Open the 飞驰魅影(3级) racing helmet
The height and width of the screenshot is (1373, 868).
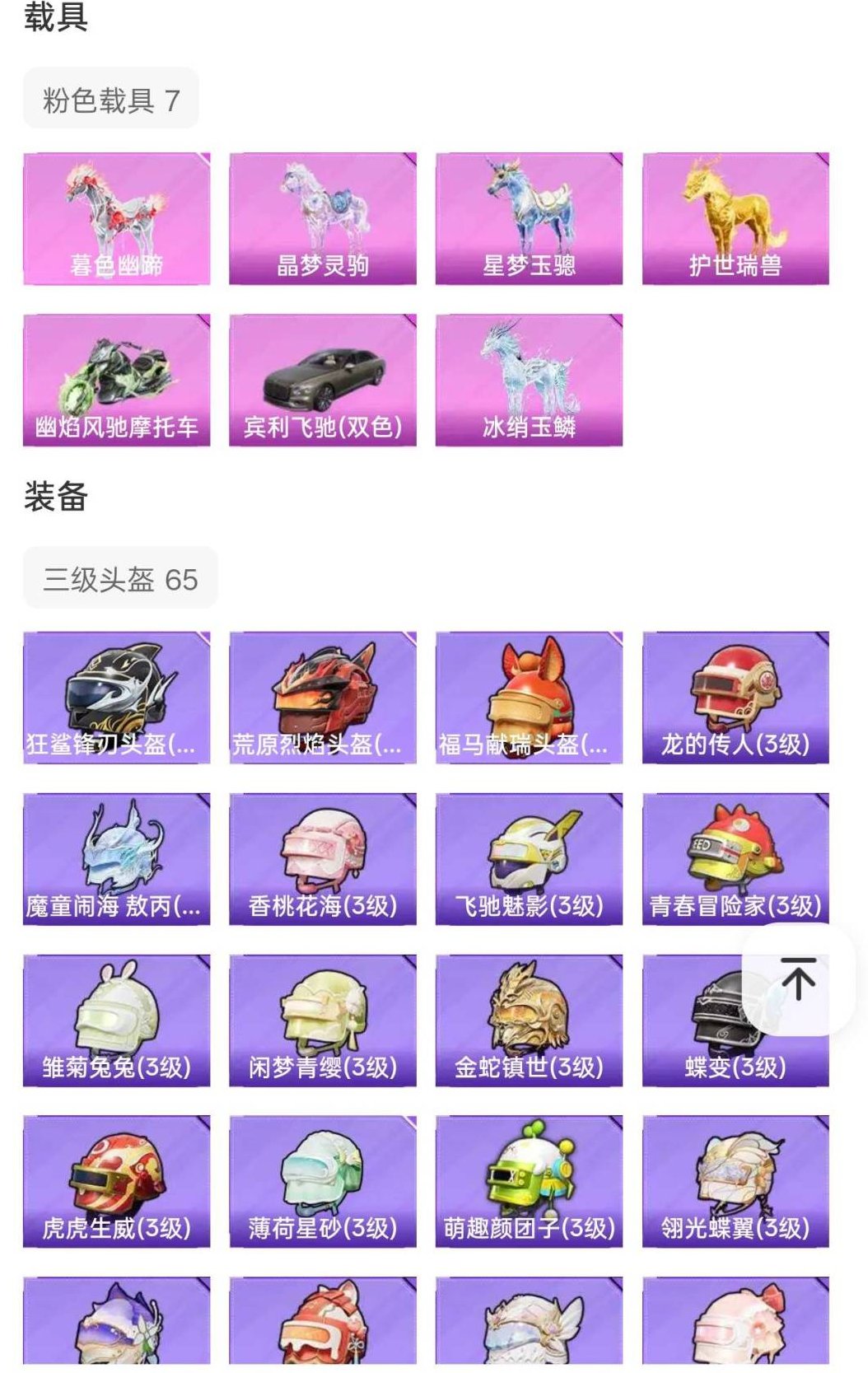(x=527, y=859)
